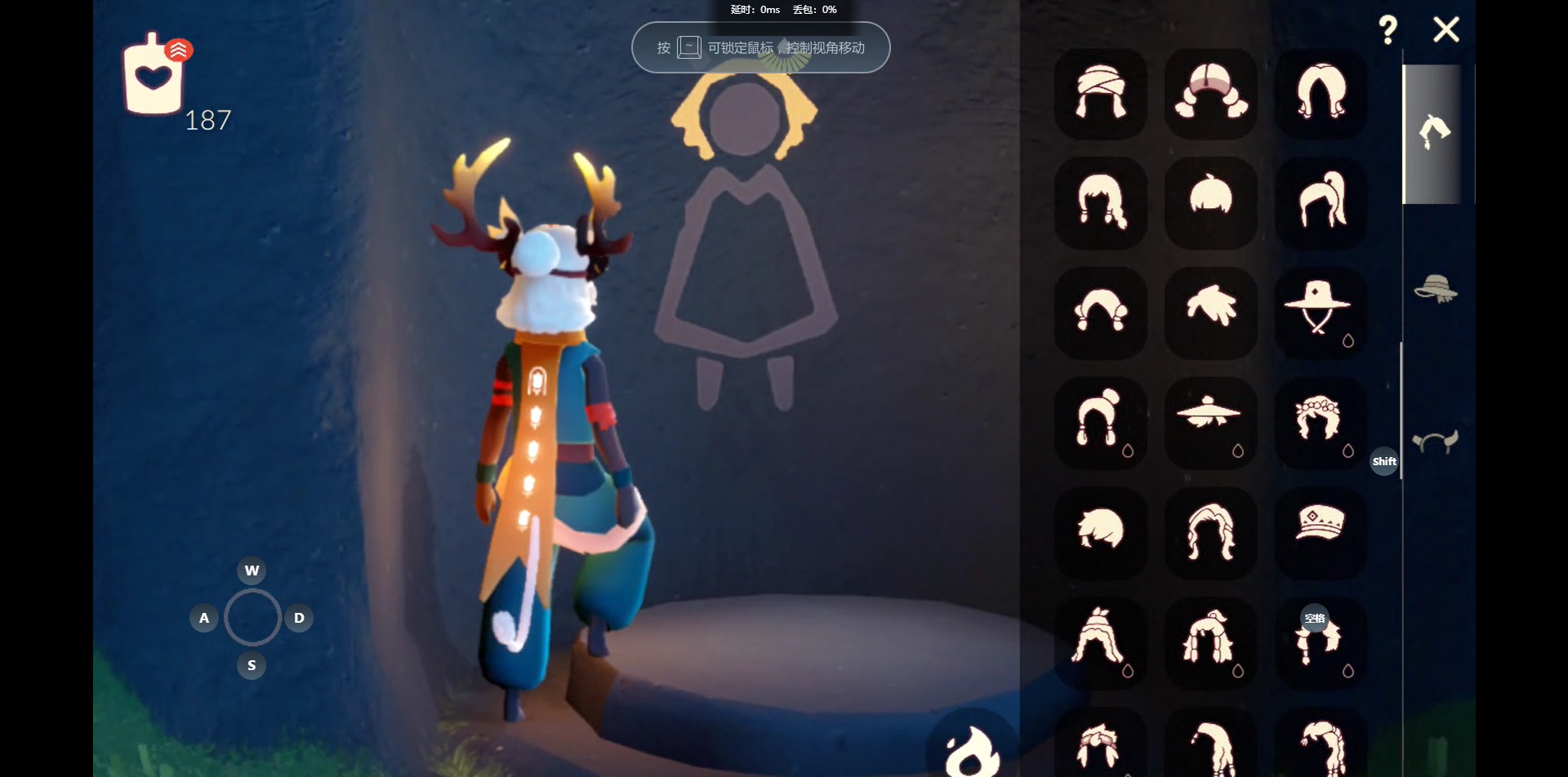Switch to the hat accessories tab
Viewport: 1568px width, 777px height.
[1436, 289]
